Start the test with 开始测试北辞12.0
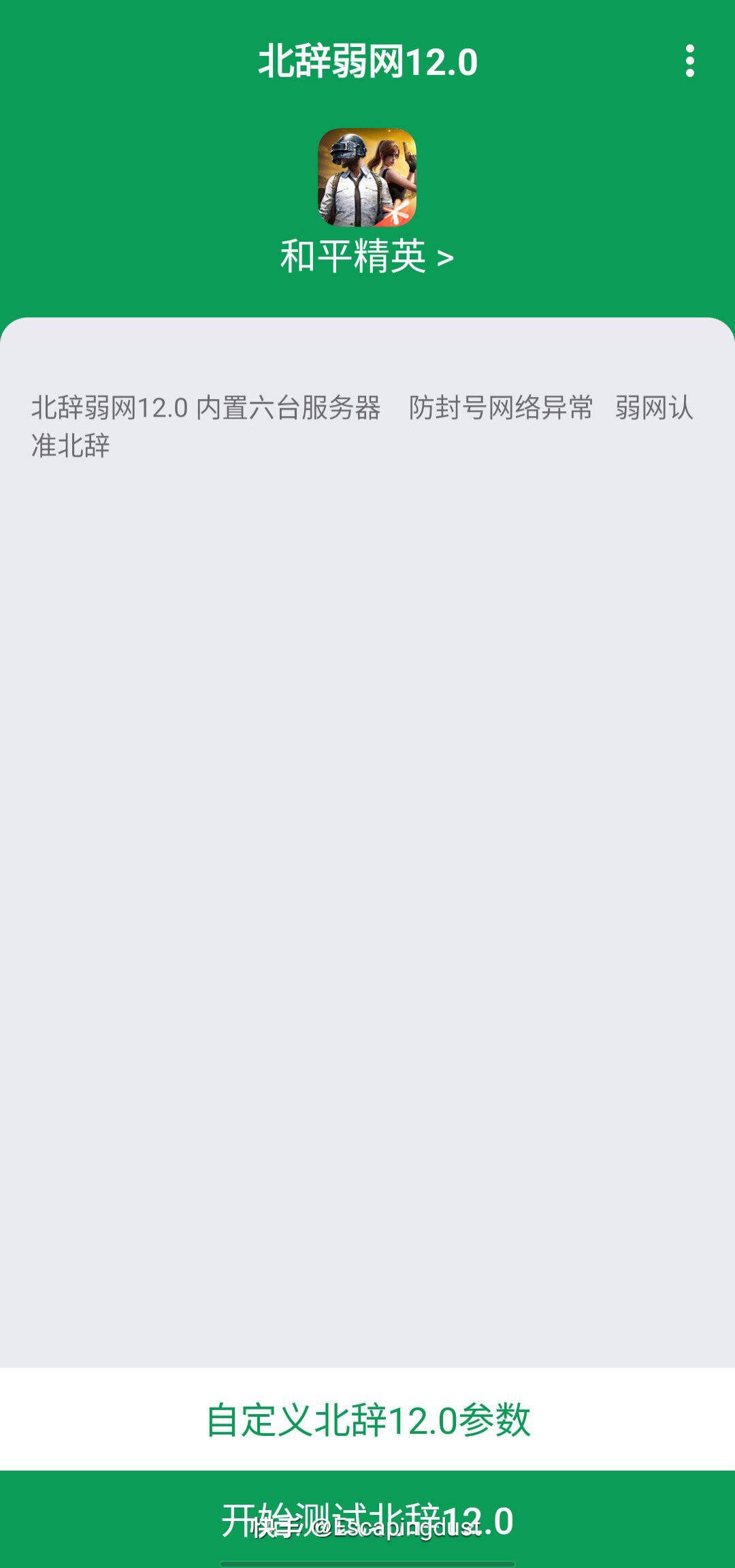The height and width of the screenshot is (1568, 735). (x=367, y=1519)
